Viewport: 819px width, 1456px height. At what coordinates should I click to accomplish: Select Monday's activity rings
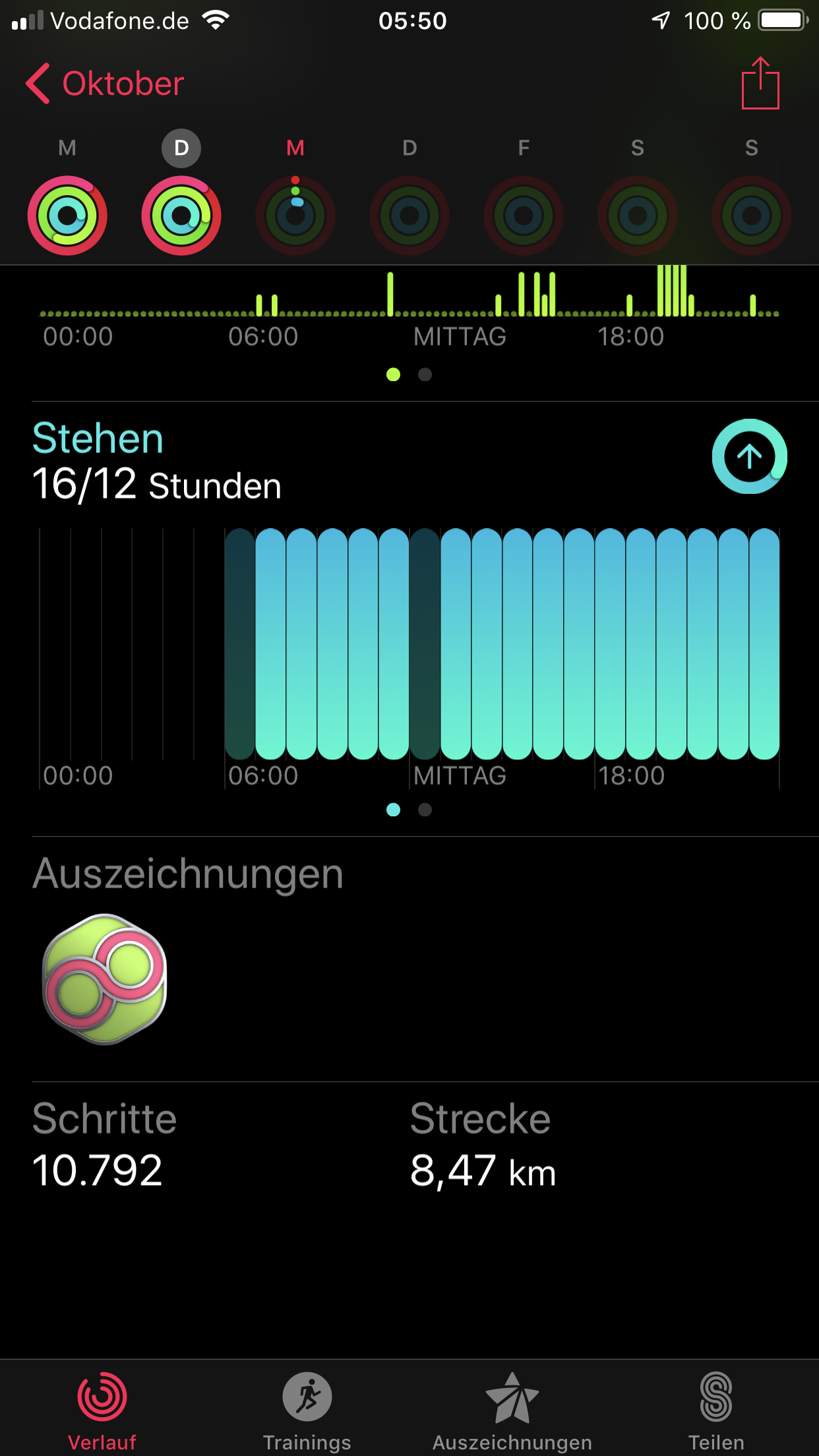pos(67,215)
